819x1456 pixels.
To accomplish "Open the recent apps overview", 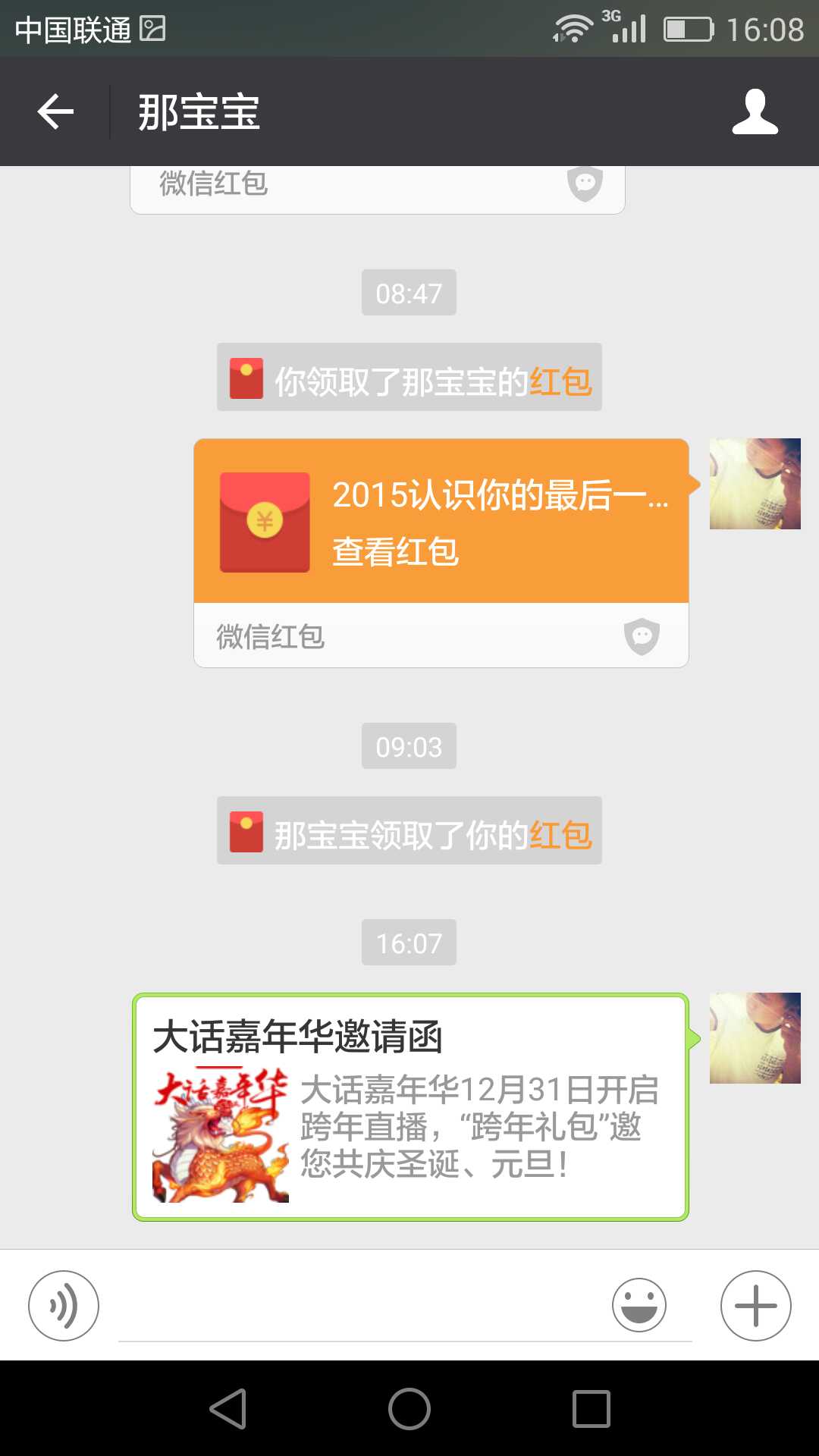I will 591,1409.
